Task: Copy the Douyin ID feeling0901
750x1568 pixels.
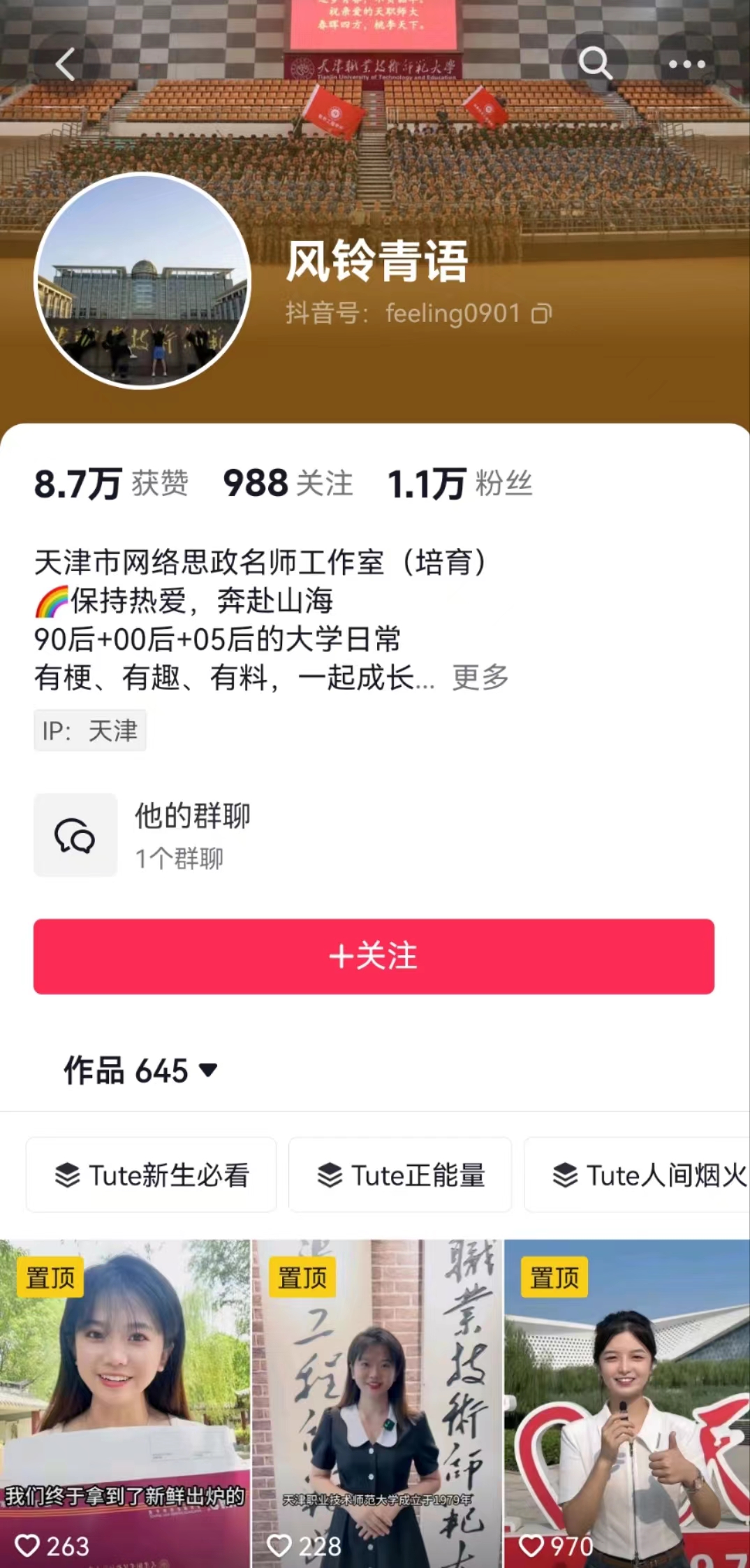Action: (x=541, y=314)
